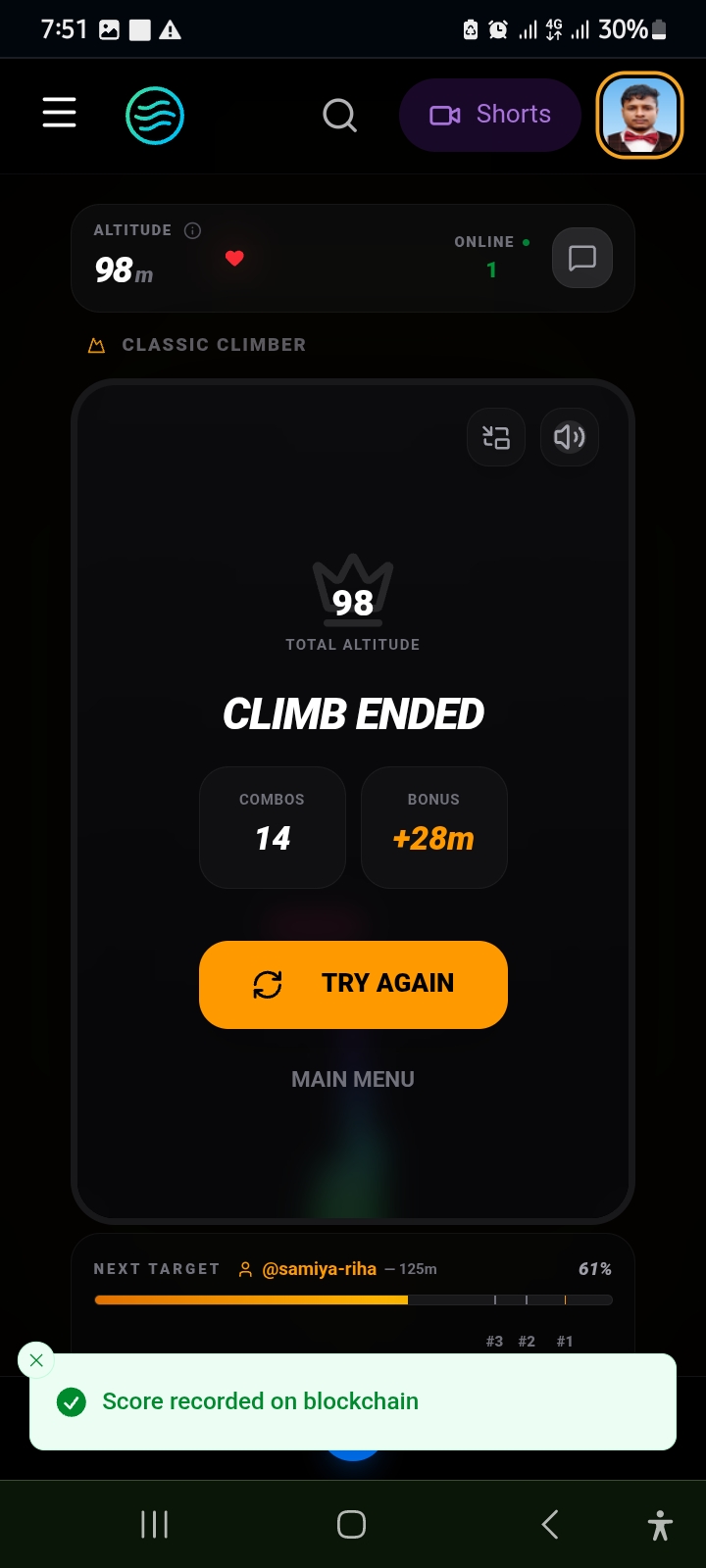Open the search icon
Image resolution: width=706 pixels, height=1568 pixels.
tap(339, 116)
